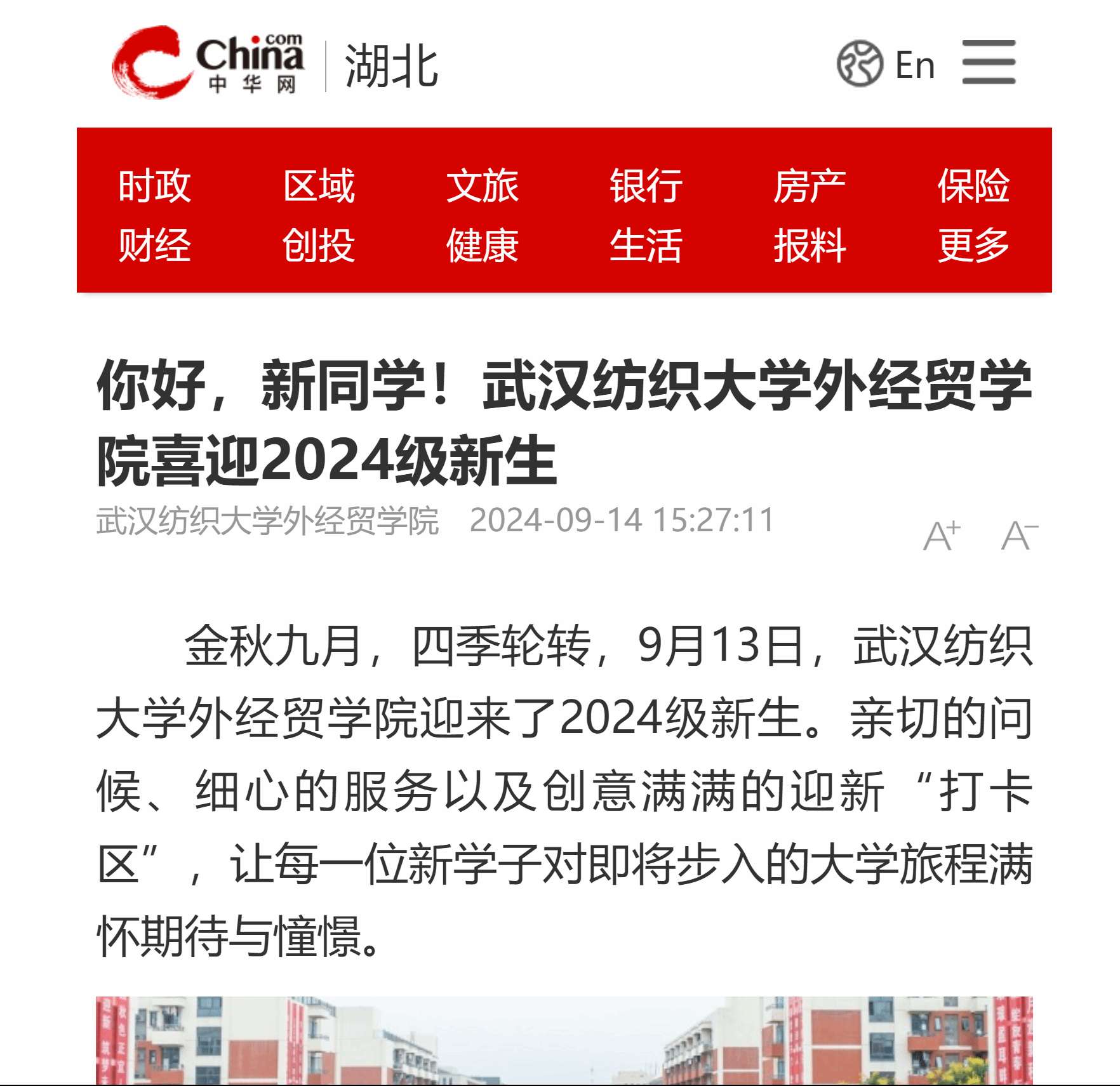Open the 报料 page
Image resolution: width=1120 pixels, height=1086 pixels.
[810, 245]
